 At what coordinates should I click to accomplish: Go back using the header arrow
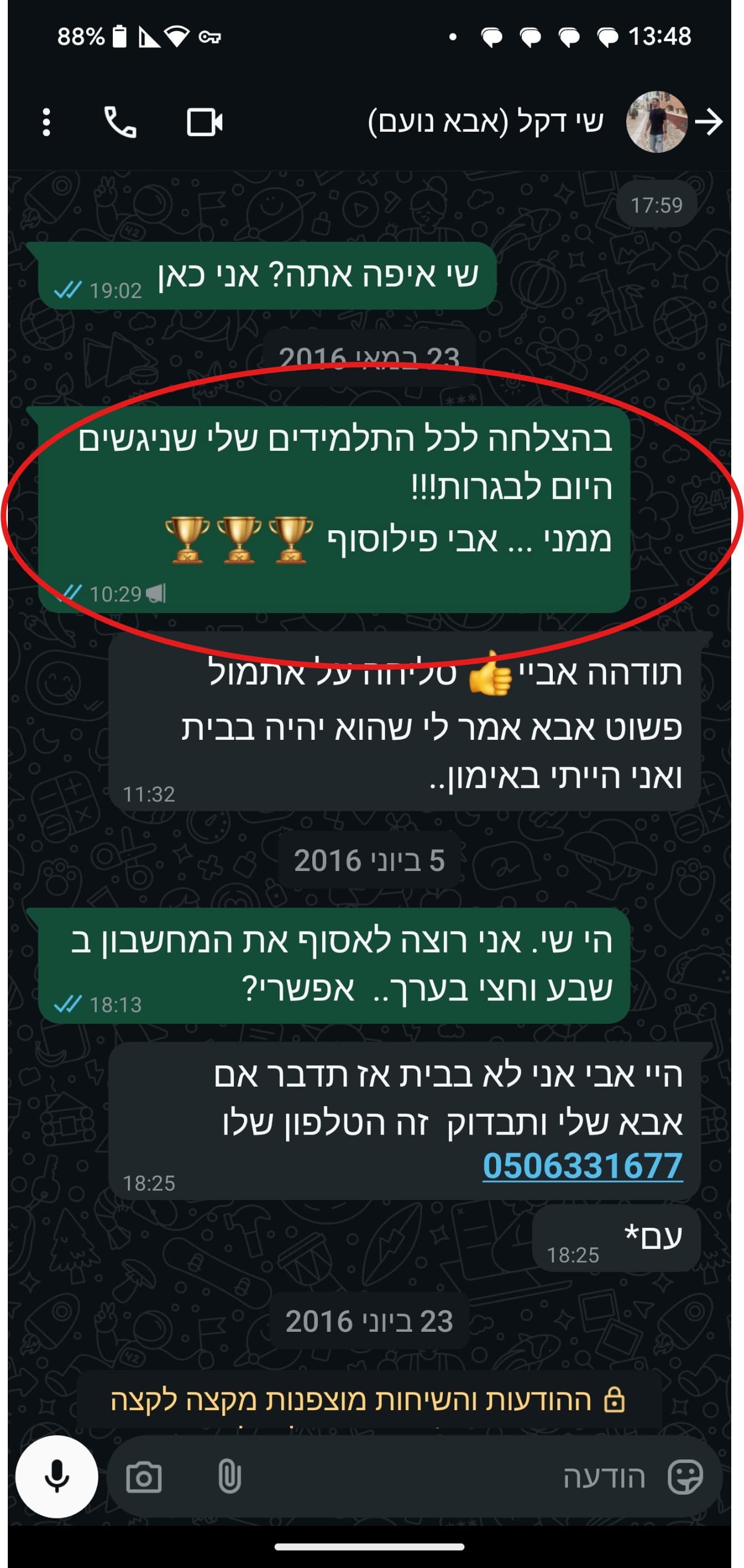click(708, 122)
